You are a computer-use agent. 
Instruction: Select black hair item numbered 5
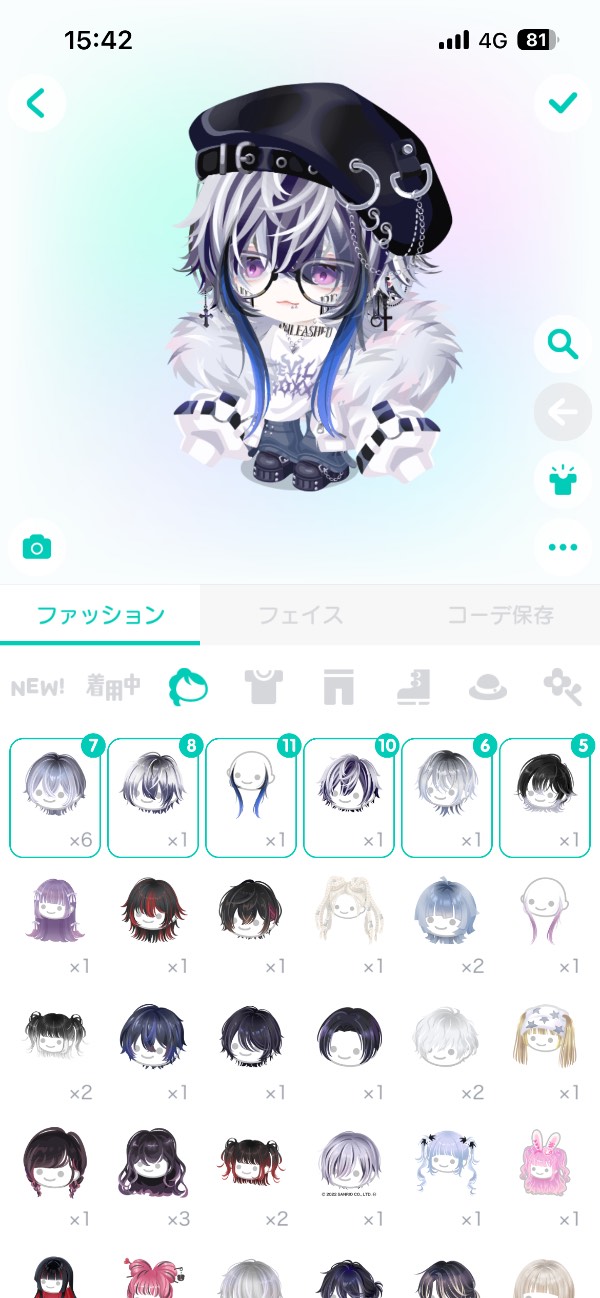pos(546,797)
